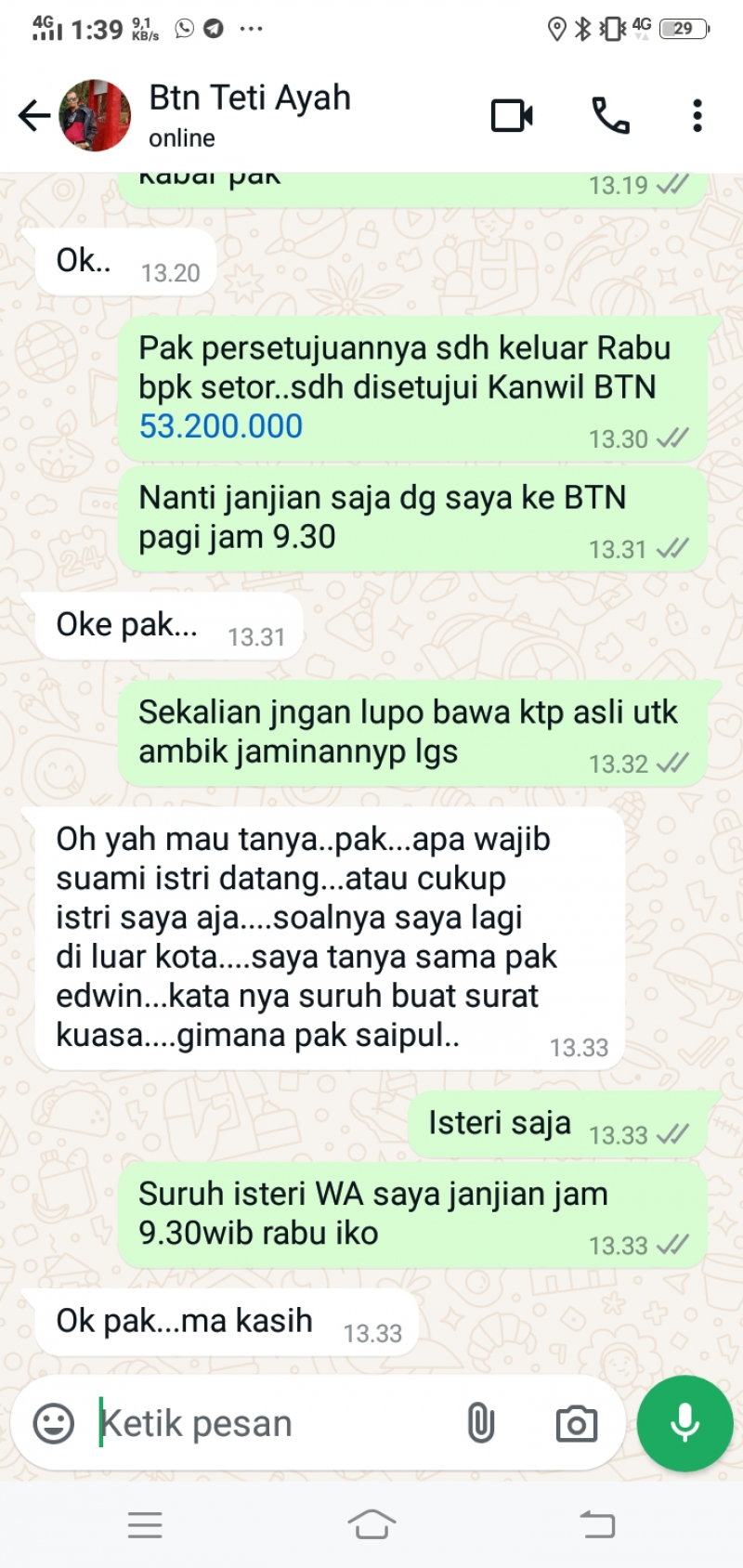Open the chat overflow menu

pyautogui.click(x=697, y=116)
